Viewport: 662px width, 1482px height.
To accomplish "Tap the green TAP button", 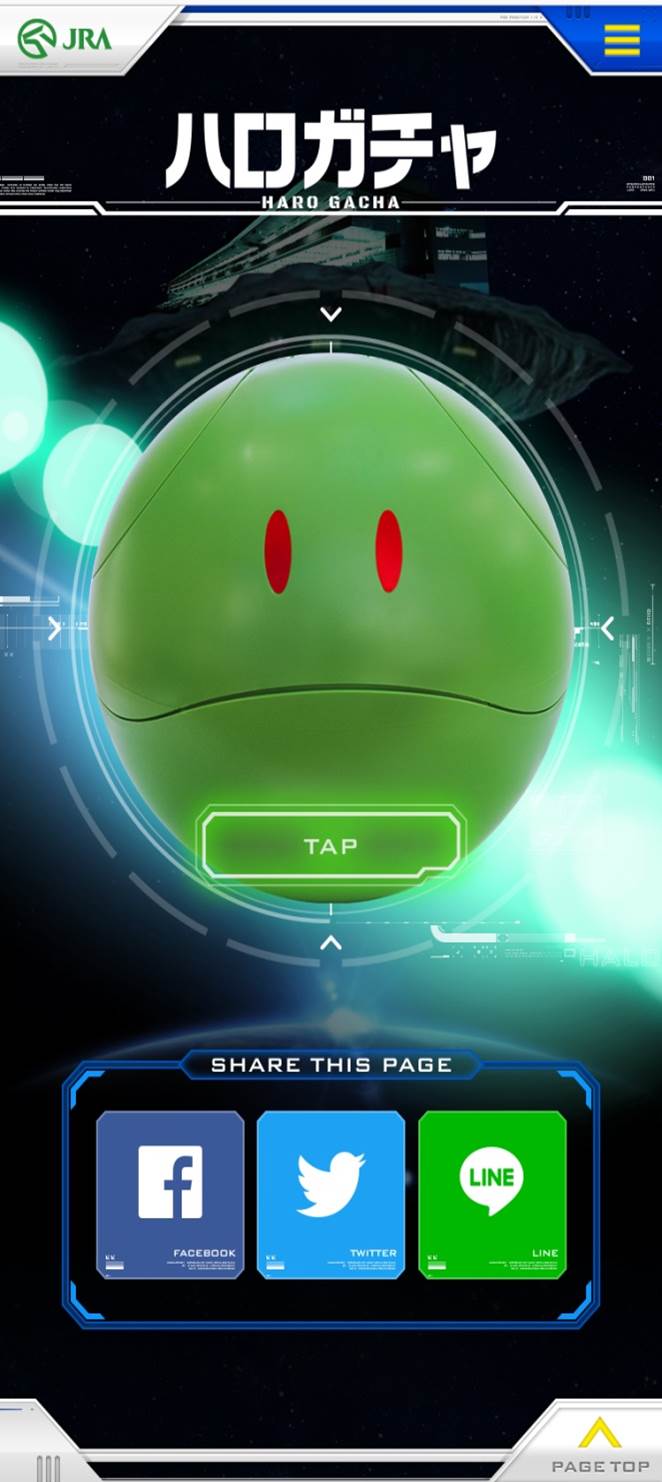I will (331, 846).
